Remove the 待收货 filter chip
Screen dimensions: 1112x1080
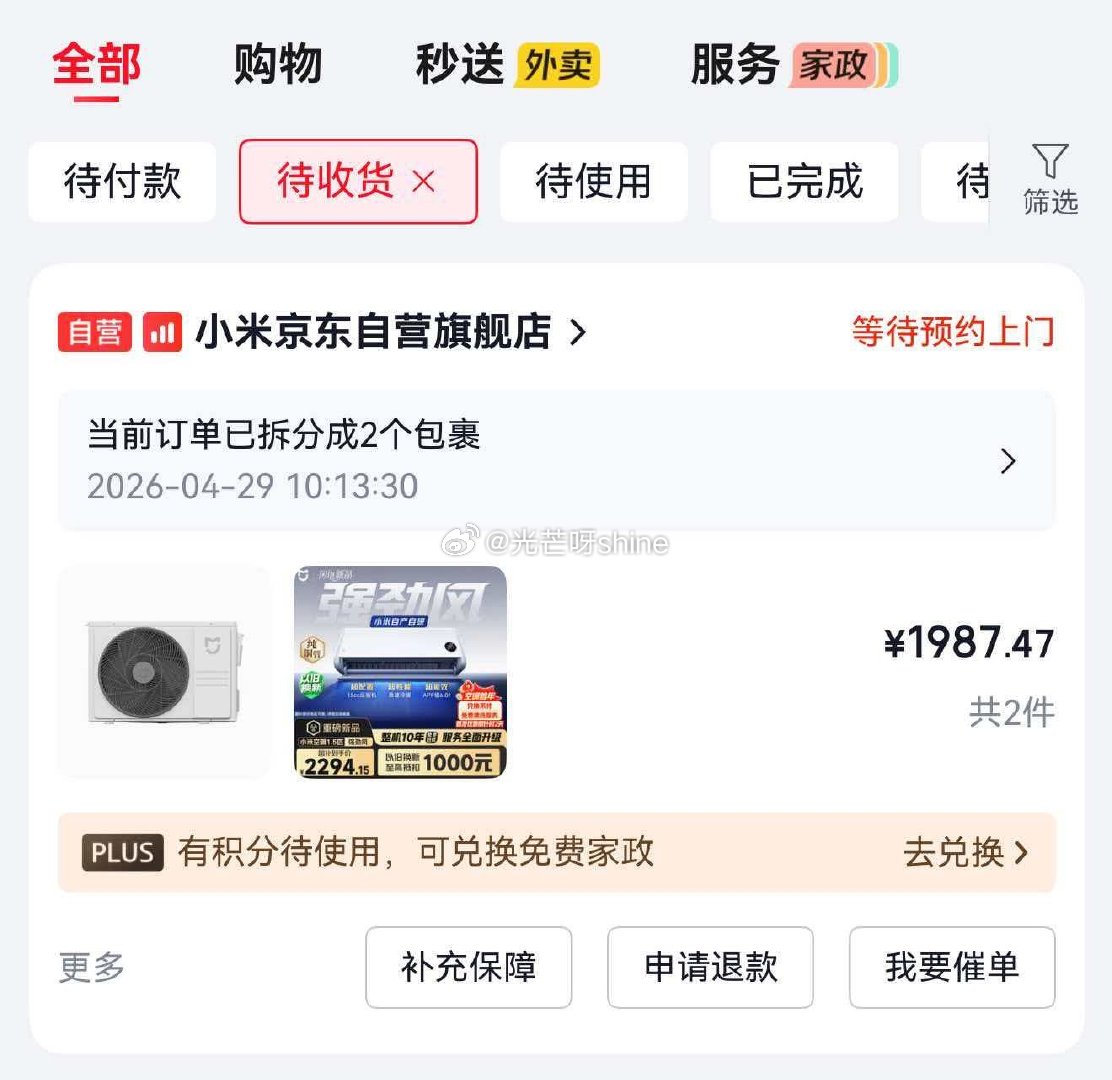click(x=424, y=182)
